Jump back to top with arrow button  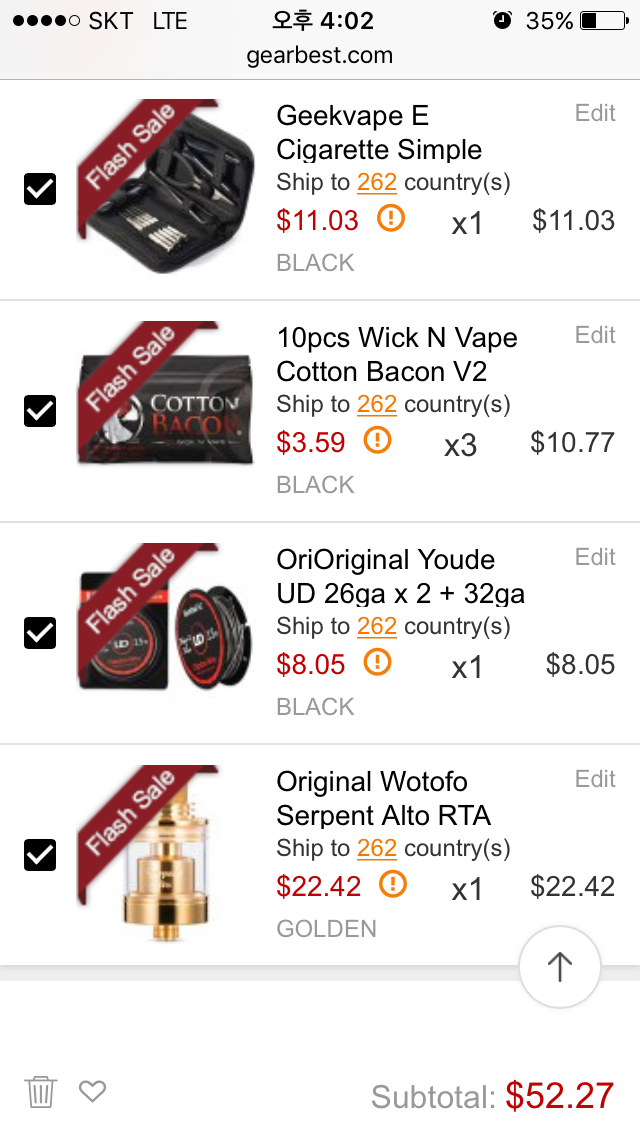tap(560, 966)
